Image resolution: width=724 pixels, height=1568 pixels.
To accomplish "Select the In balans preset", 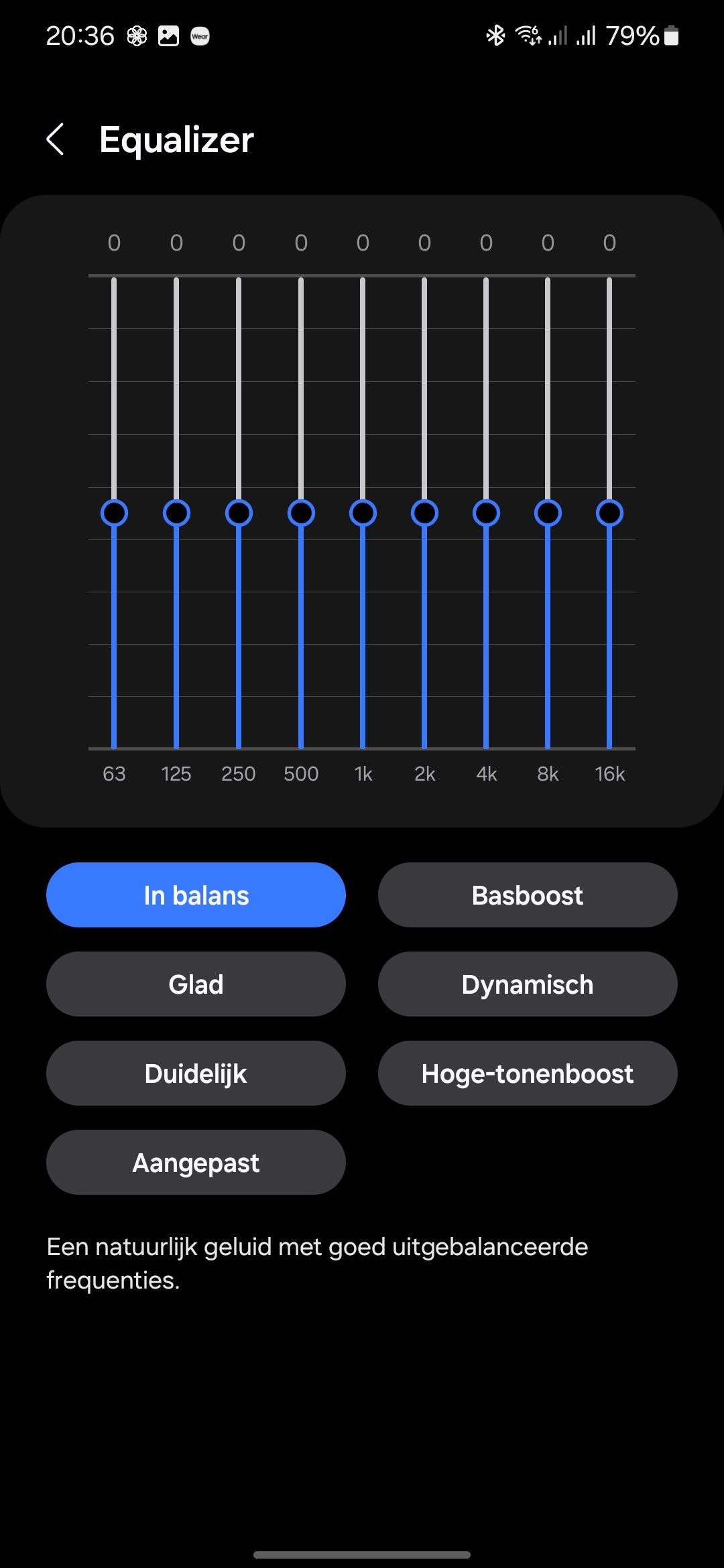I will pyautogui.click(x=196, y=895).
